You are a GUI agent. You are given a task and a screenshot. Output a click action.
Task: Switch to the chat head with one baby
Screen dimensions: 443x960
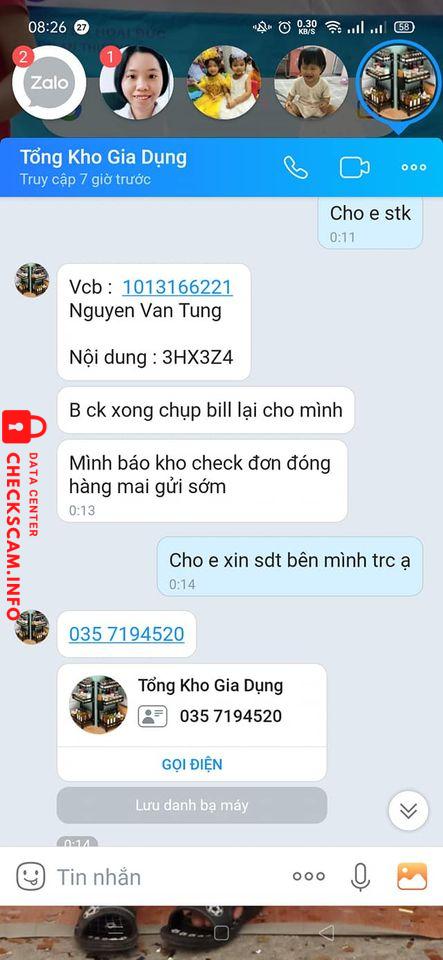311,82
